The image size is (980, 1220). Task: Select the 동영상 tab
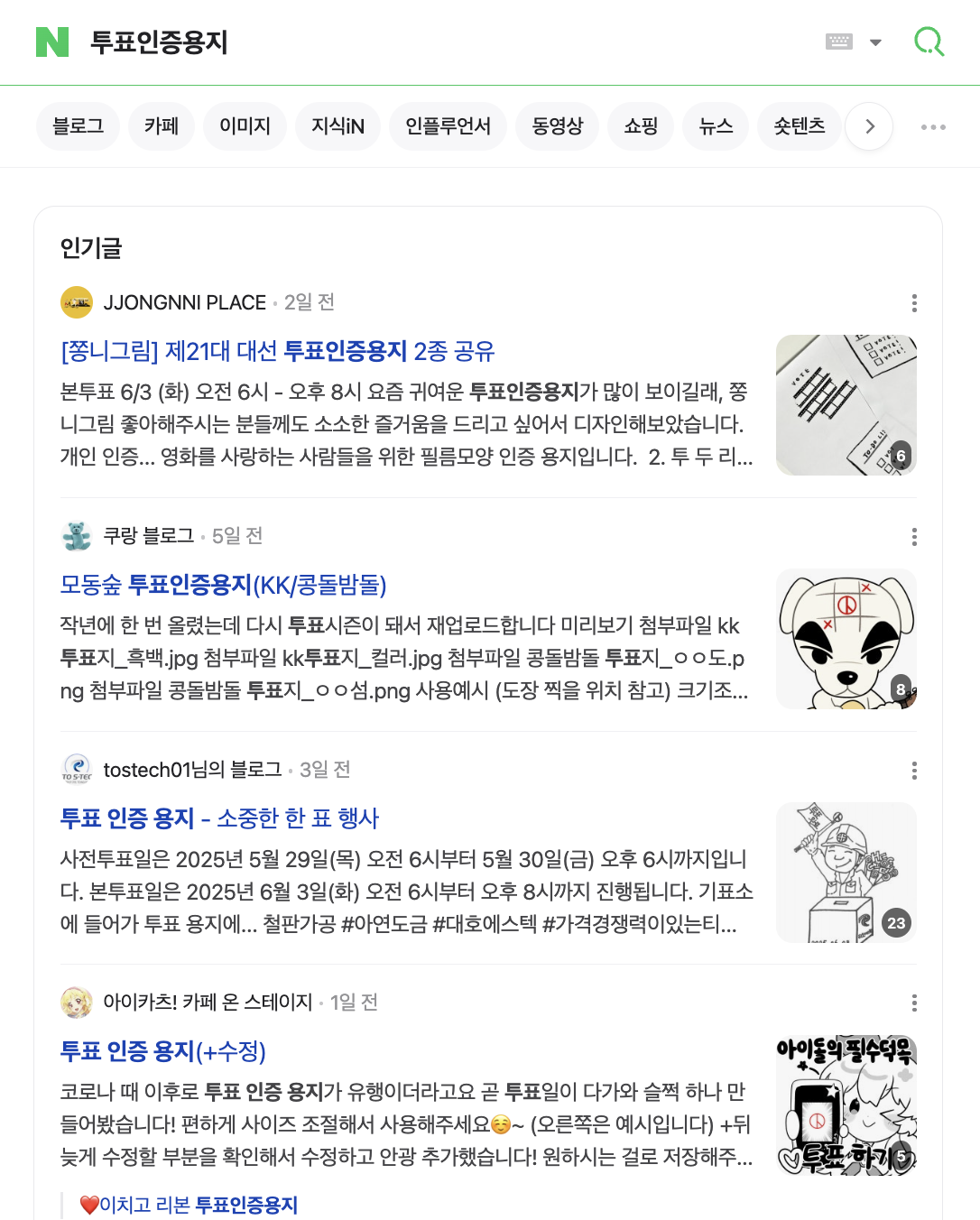(557, 126)
